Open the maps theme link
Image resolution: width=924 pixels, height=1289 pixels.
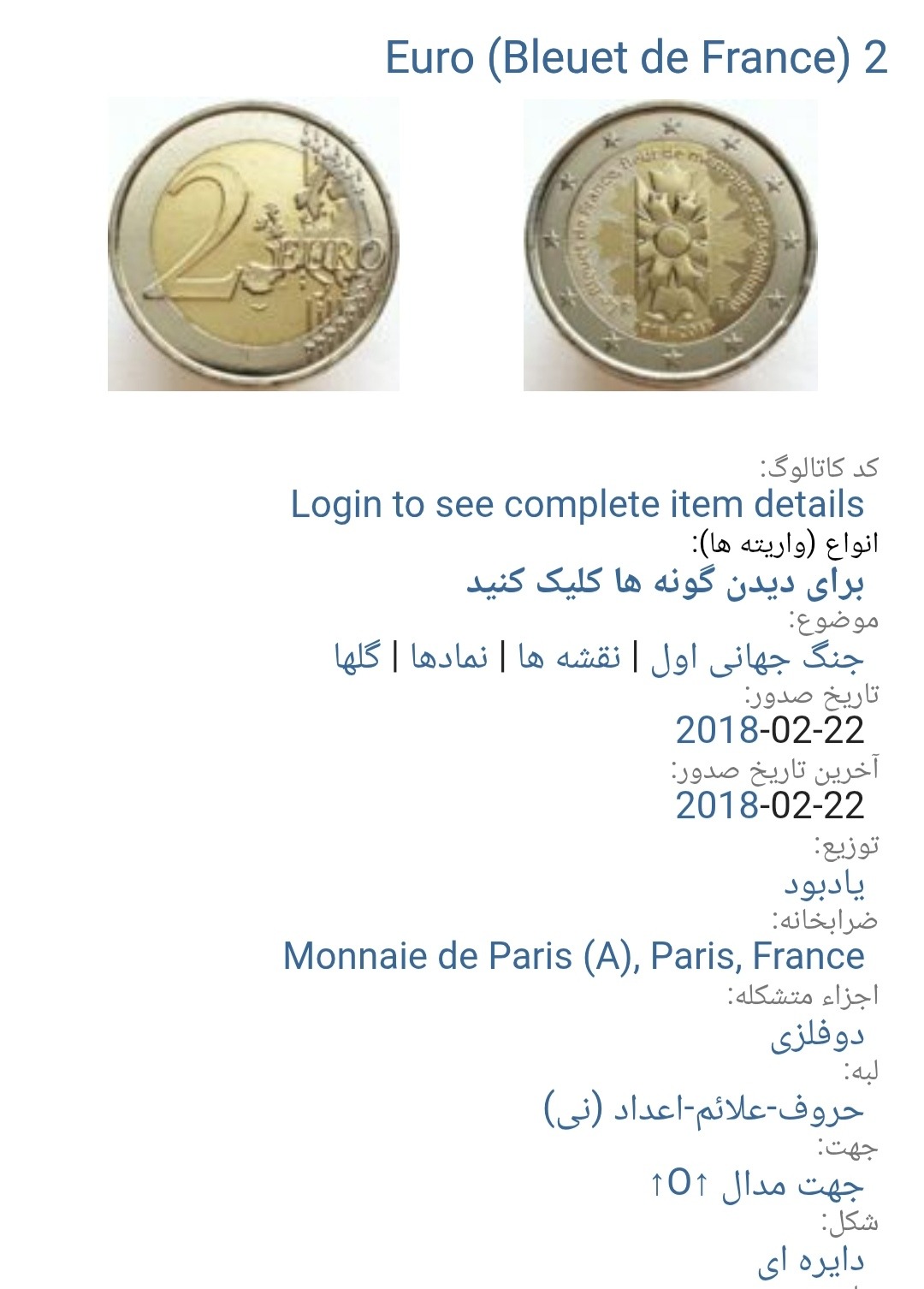pyautogui.click(x=569, y=657)
